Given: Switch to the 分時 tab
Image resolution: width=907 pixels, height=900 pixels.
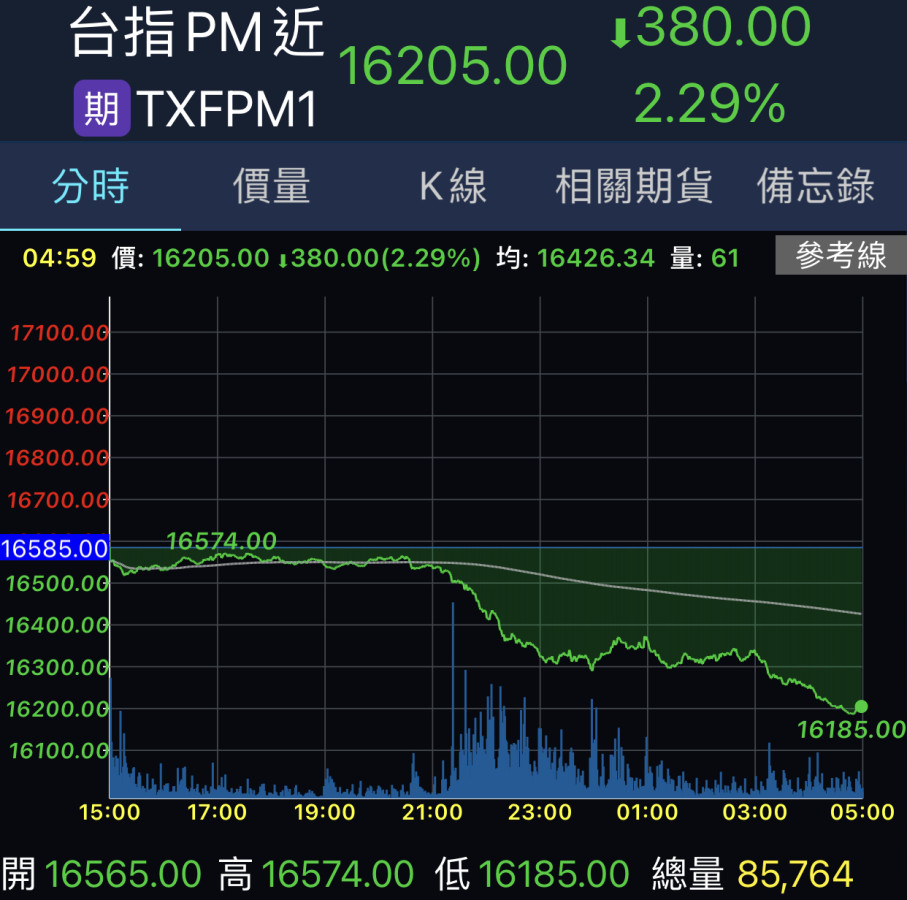Looking at the screenshot, I should (91, 187).
